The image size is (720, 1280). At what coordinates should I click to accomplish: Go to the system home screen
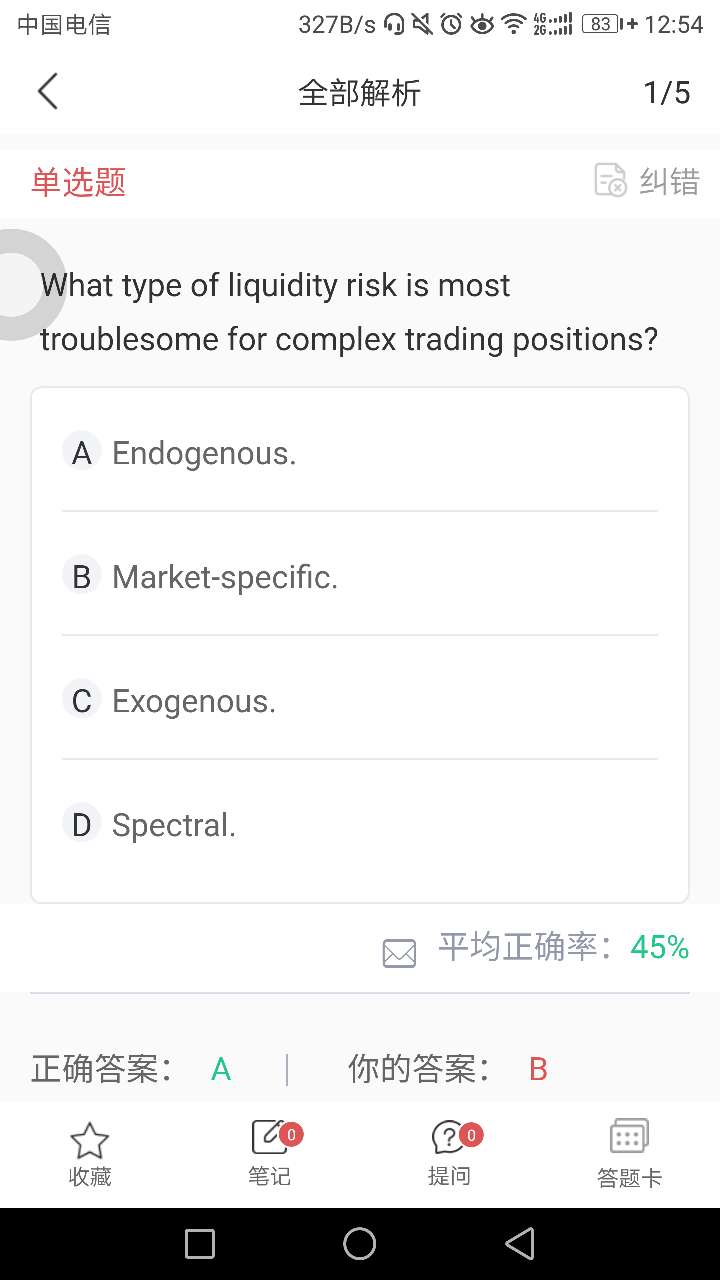(x=360, y=1243)
